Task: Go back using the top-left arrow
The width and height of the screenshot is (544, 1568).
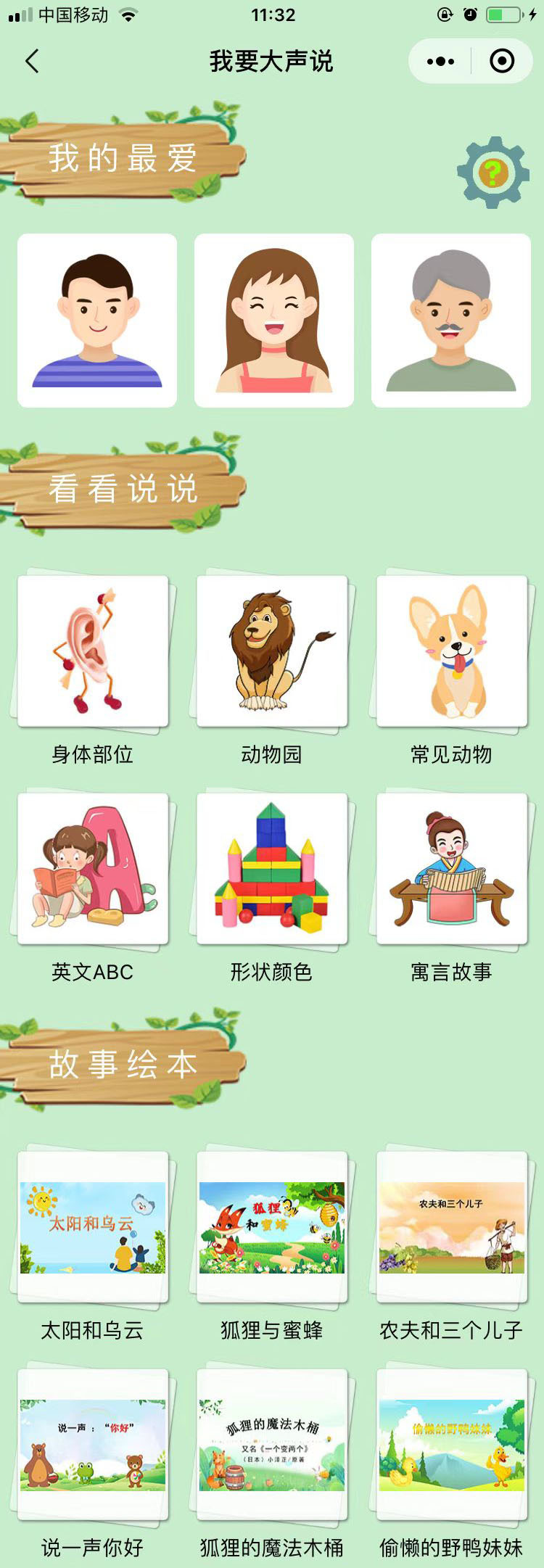Action: [x=32, y=62]
